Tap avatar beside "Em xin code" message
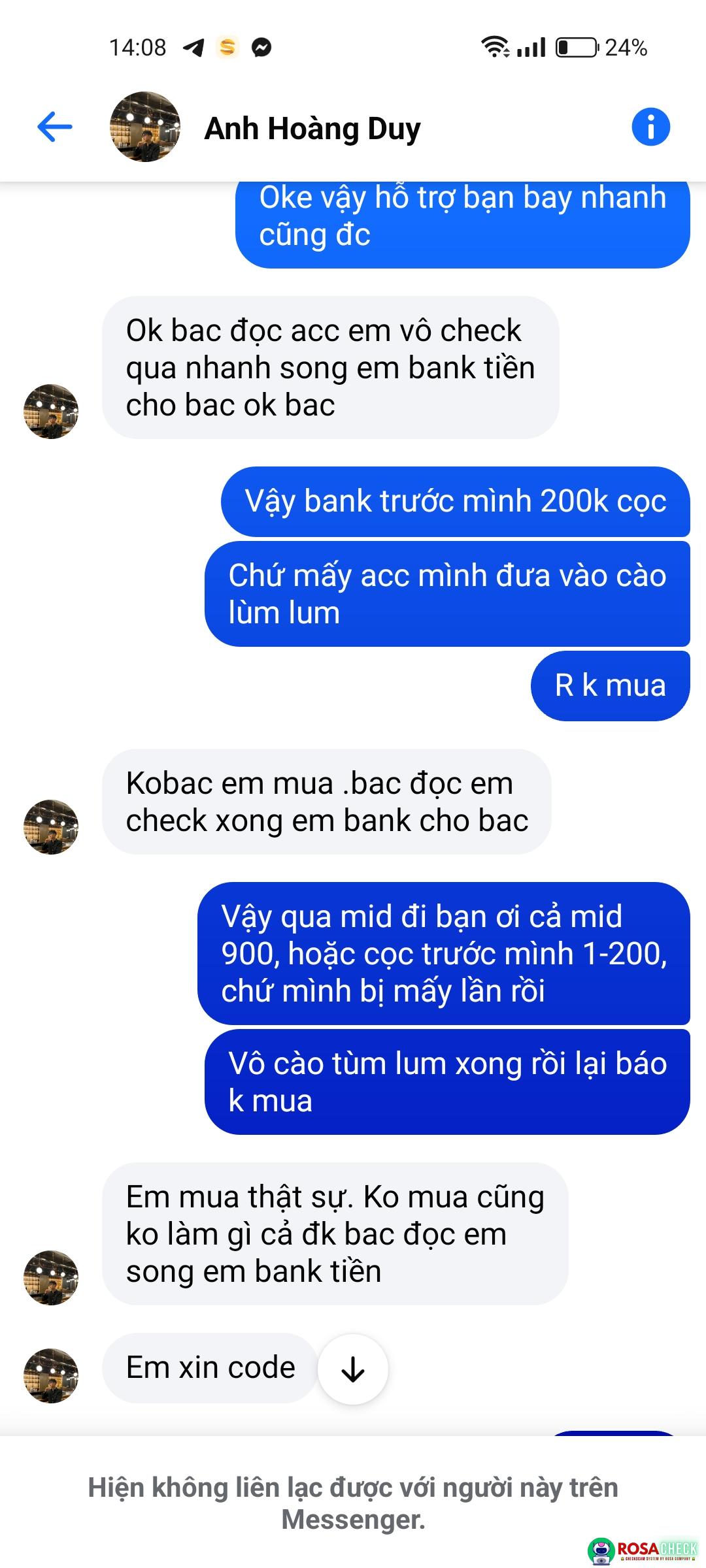This screenshot has height=1568, width=706. pos(51,1375)
